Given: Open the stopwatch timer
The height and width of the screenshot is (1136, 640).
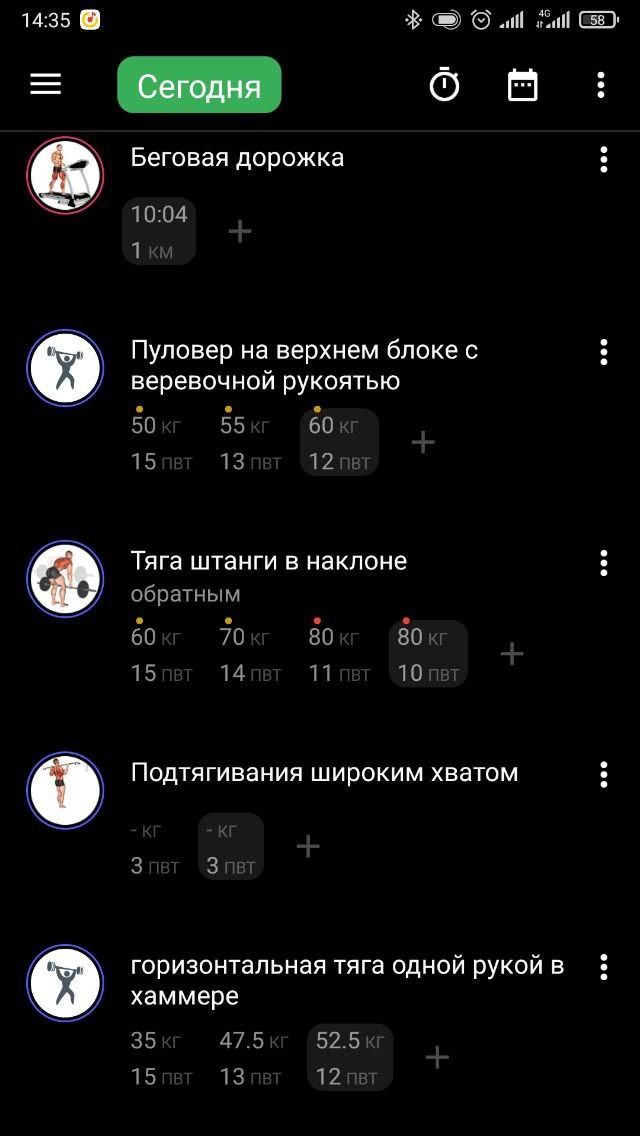Looking at the screenshot, I should coord(444,86).
